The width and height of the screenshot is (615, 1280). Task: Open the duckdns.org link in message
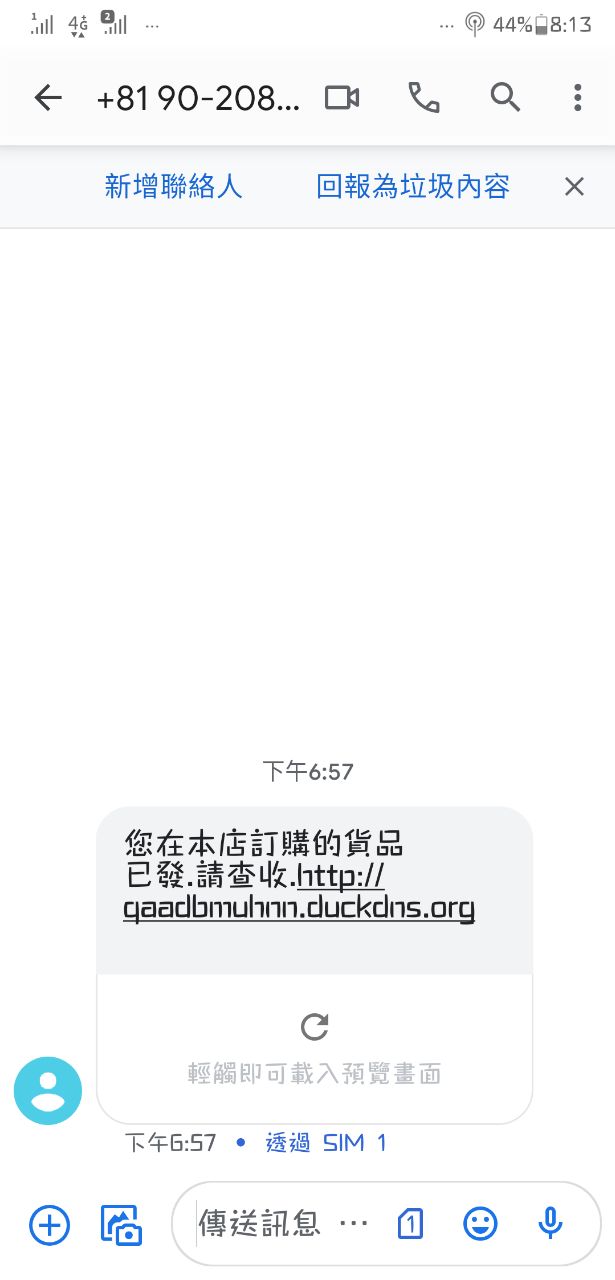pos(298,909)
